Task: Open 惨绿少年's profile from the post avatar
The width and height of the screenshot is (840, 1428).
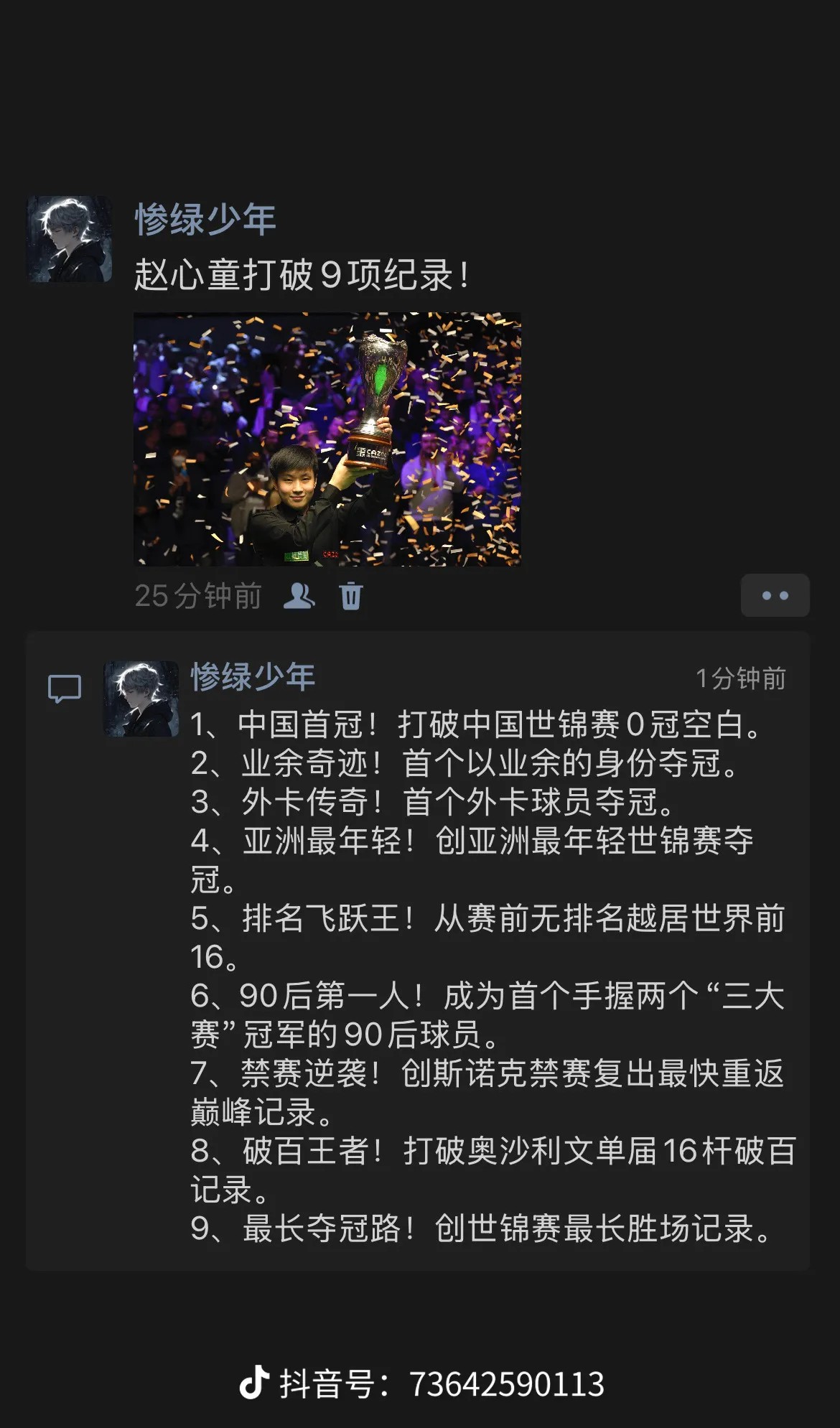Action: coord(70,239)
